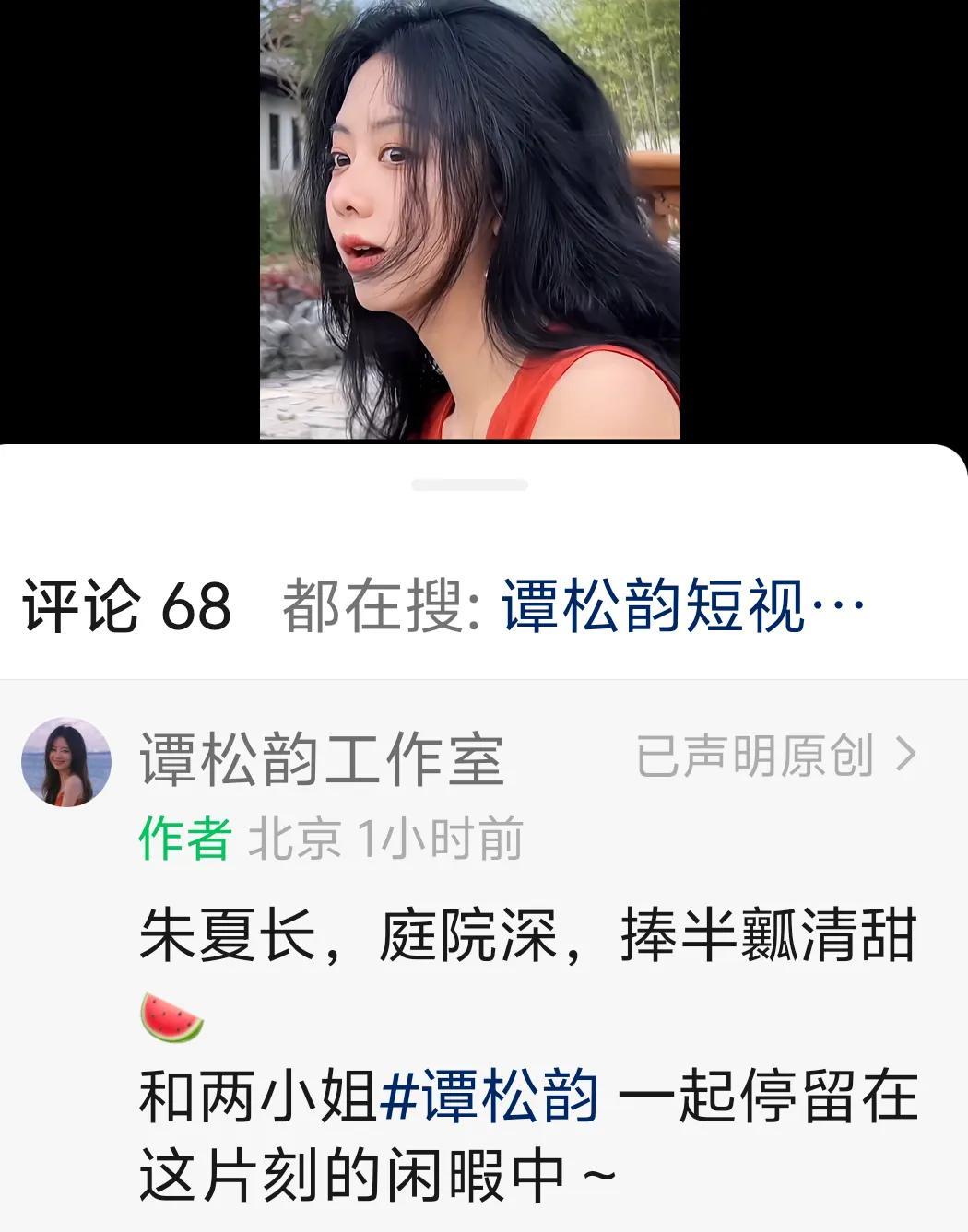Viewport: 968px width, 1232px height.
Task: Open the 谭松韵工作室 profile avatar
Action: coord(66,762)
